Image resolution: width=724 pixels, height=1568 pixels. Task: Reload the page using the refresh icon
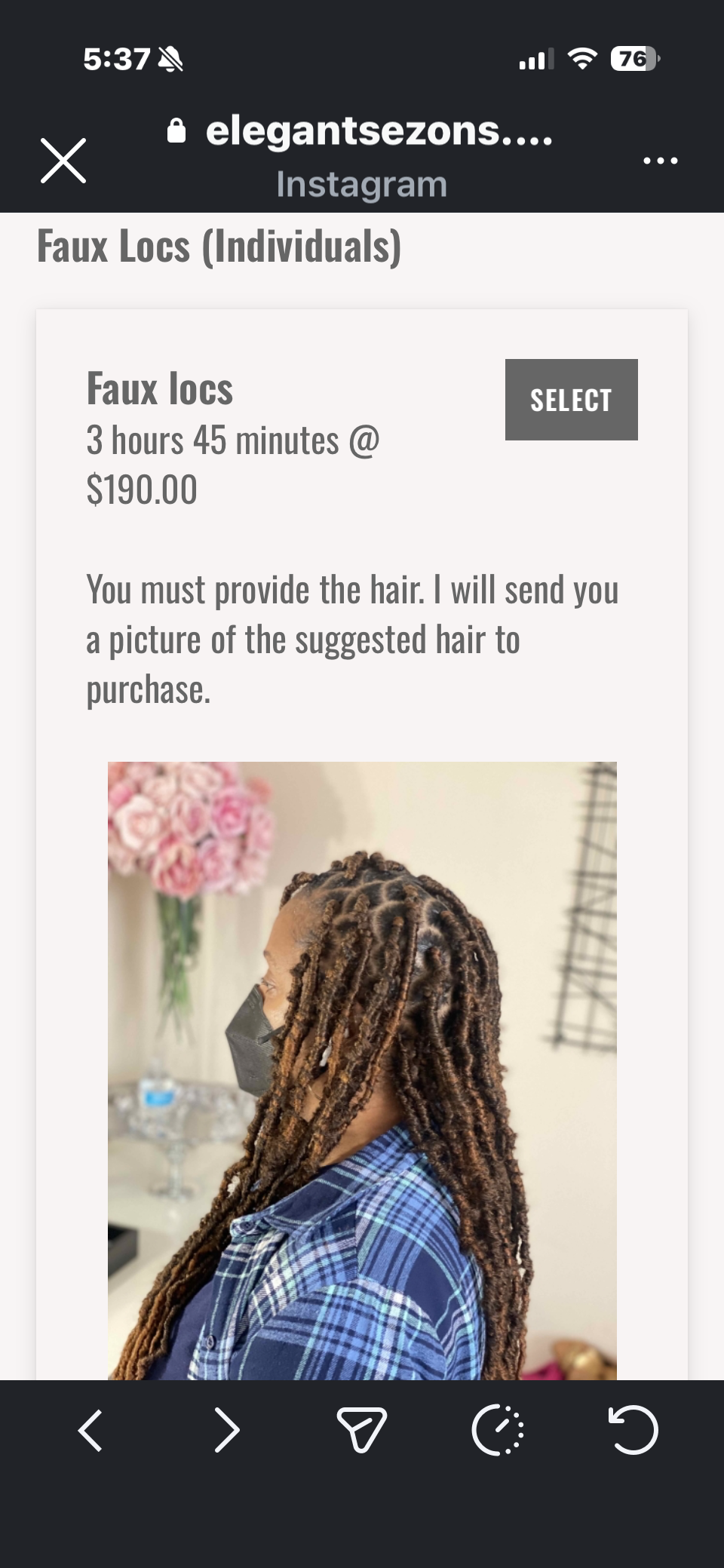tap(633, 1429)
